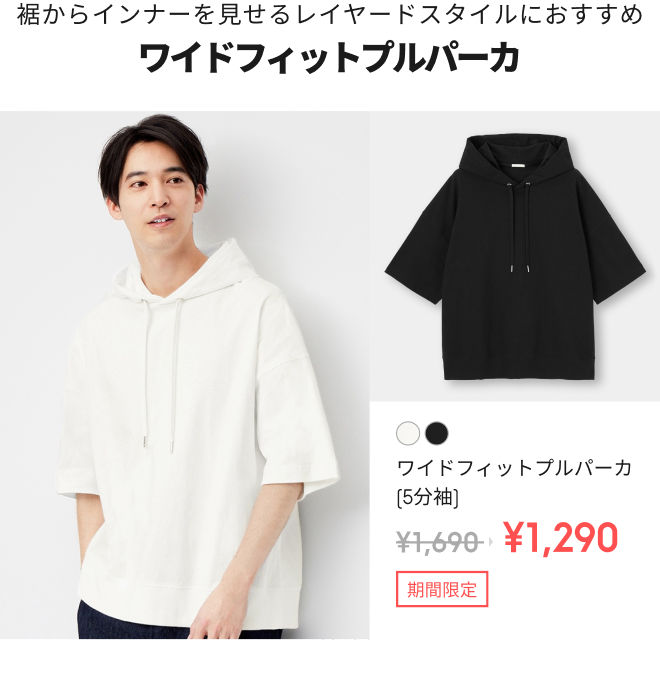The height and width of the screenshot is (688, 660).
Task: Open the ワイドフィットプルパーカ(5分袖) product link
Action: (x=514, y=480)
